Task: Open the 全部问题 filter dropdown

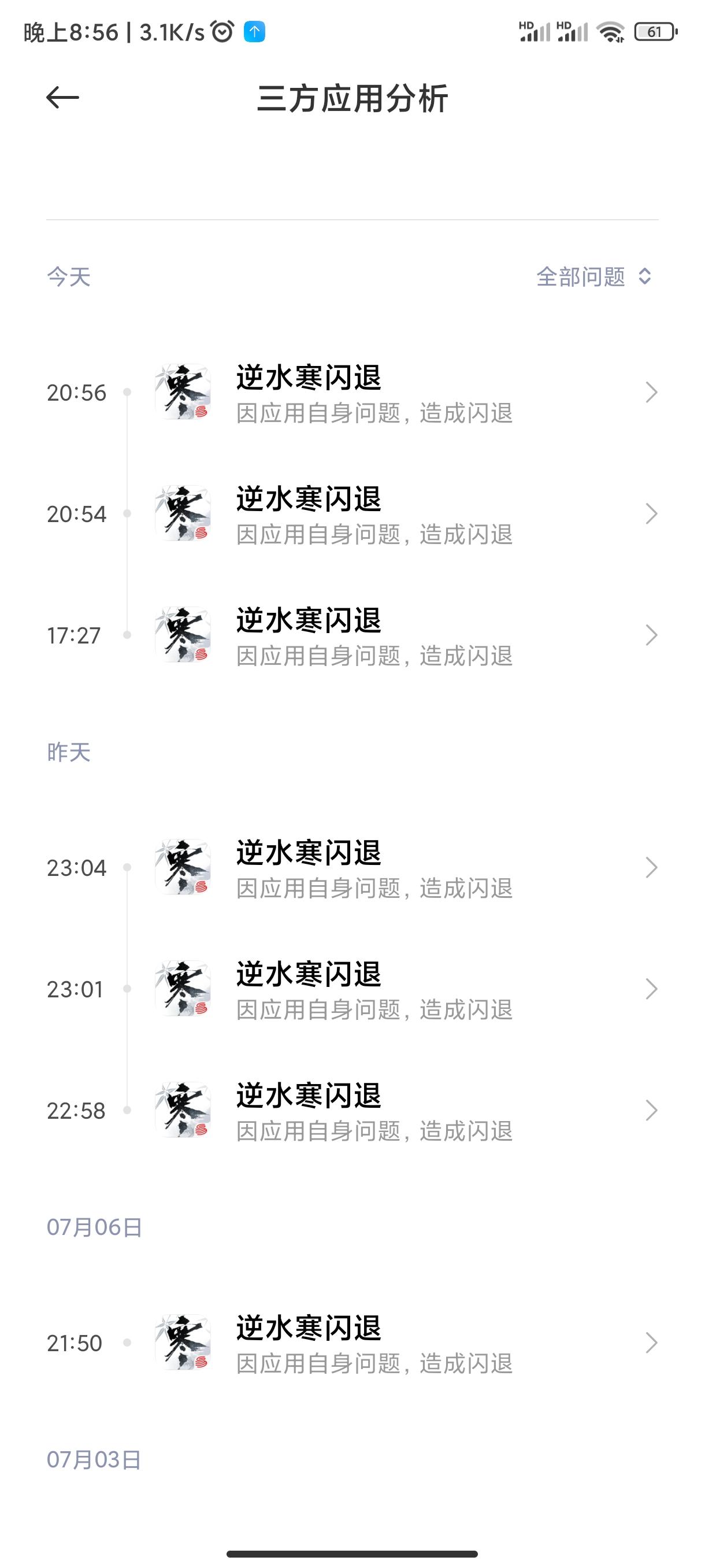Action: [x=593, y=277]
